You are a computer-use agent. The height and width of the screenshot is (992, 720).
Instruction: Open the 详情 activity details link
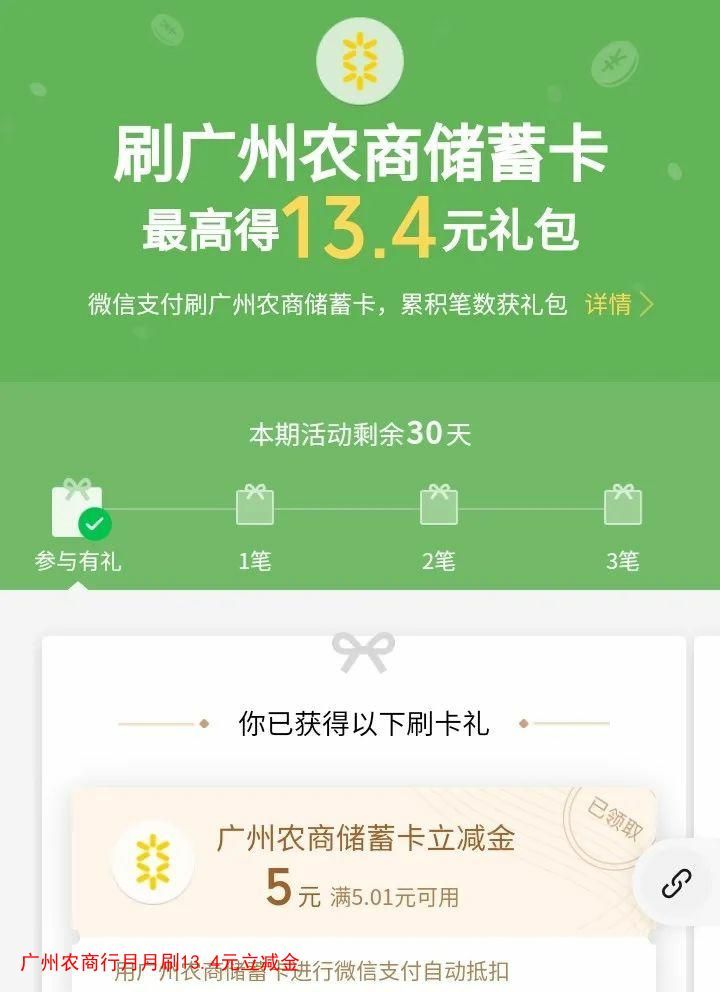tap(618, 304)
